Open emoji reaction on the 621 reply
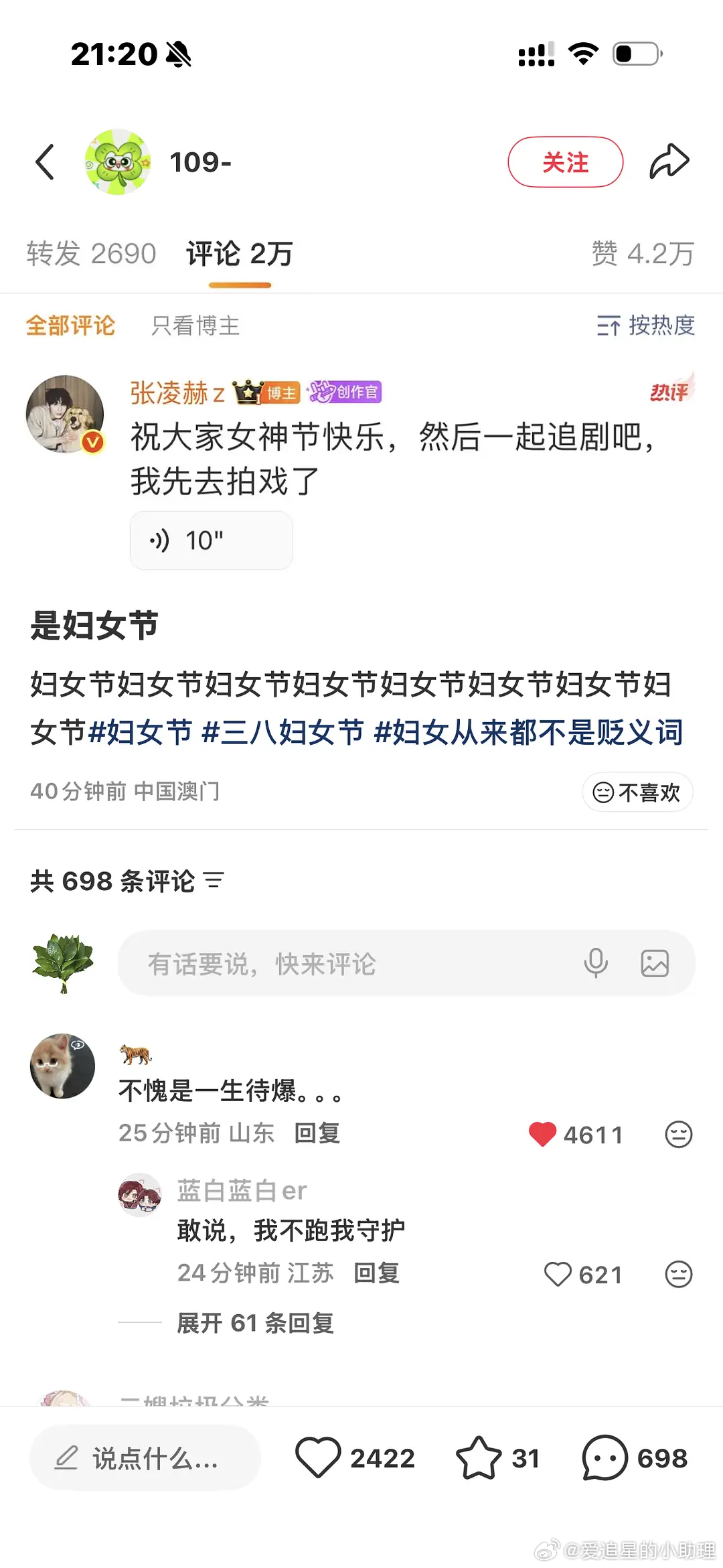Screen dimensions: 723x1568 point(679,1274)
